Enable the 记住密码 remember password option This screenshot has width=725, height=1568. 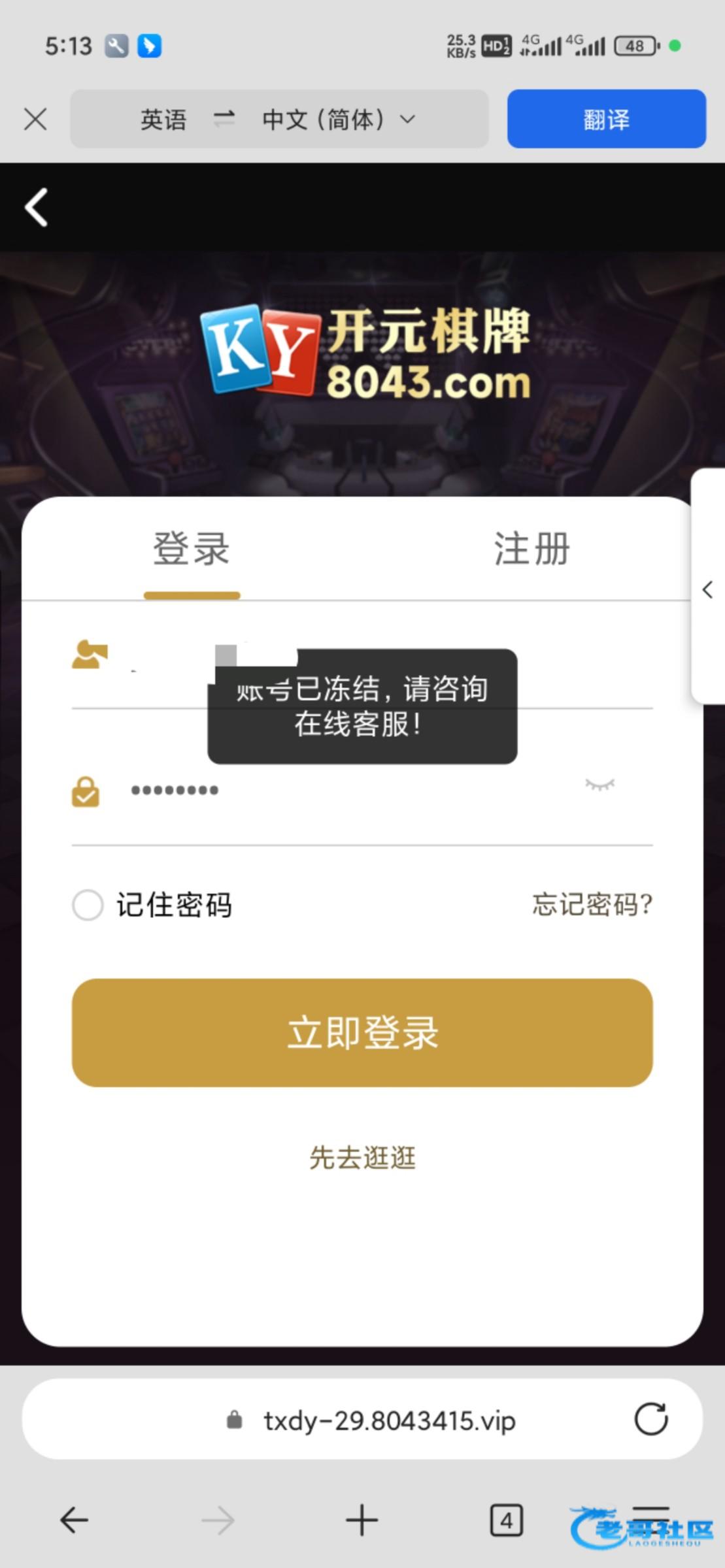pyautogui.click(x=88, y=905)
